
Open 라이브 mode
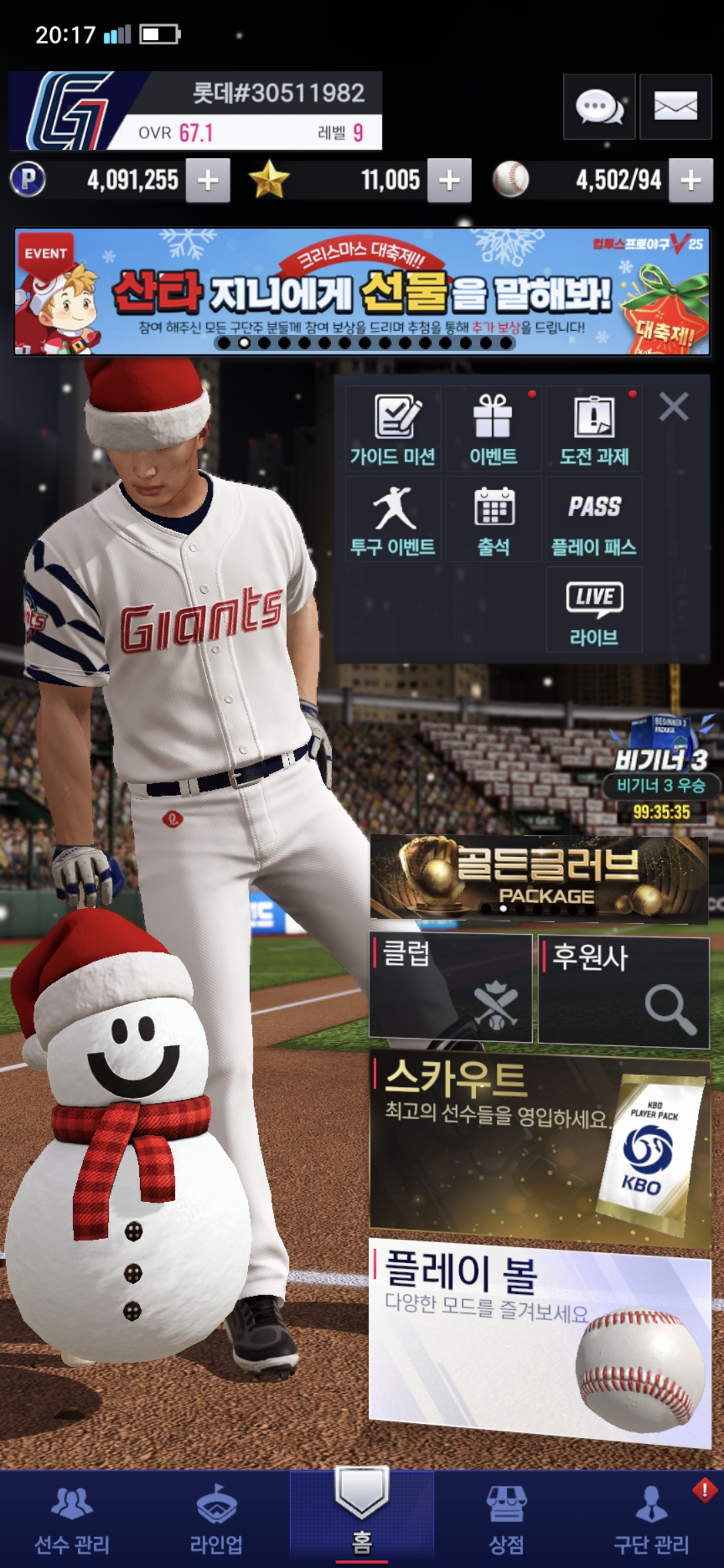coord(594,610)
